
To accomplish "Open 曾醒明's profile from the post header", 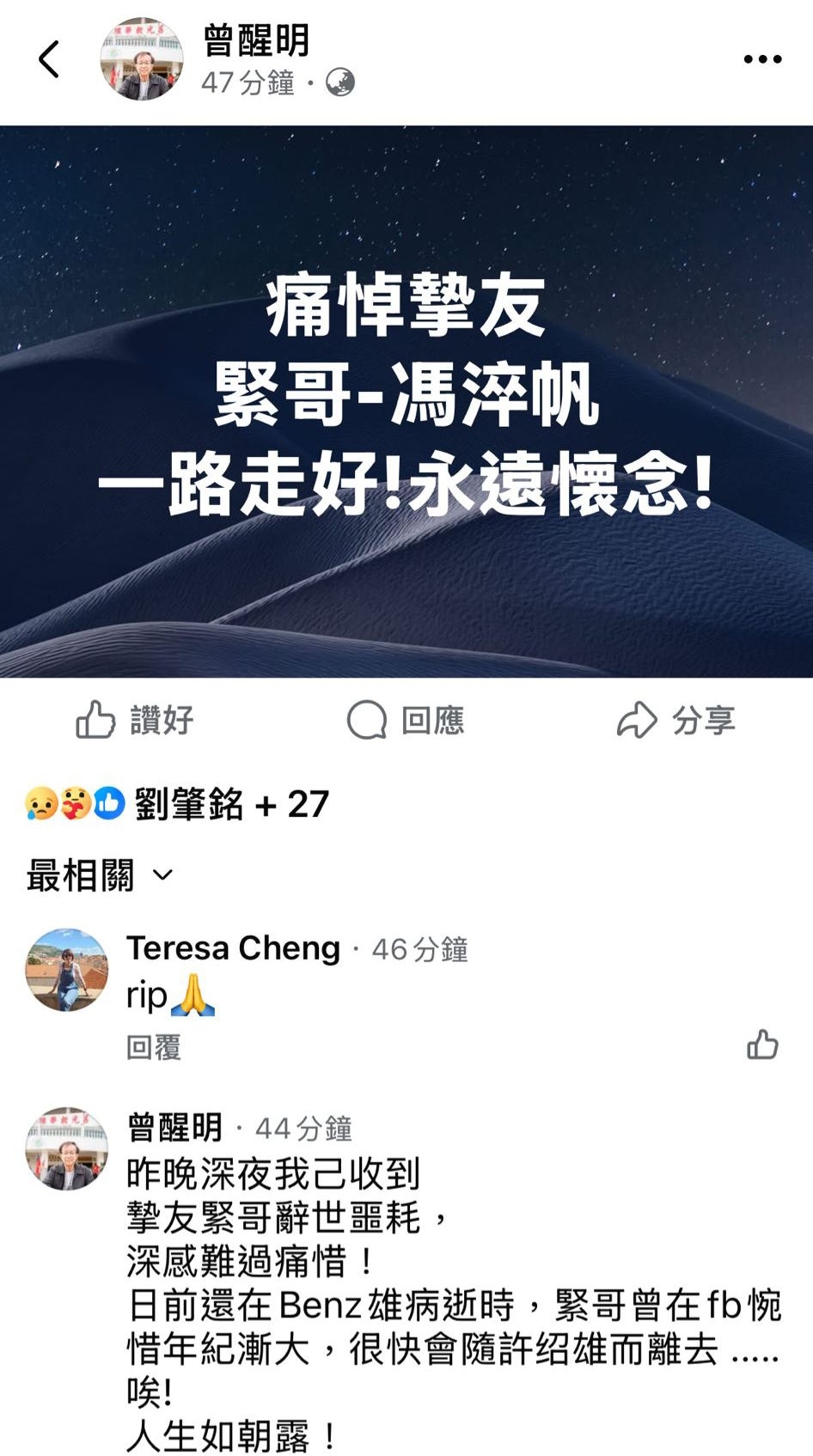I will click(255, 40).
